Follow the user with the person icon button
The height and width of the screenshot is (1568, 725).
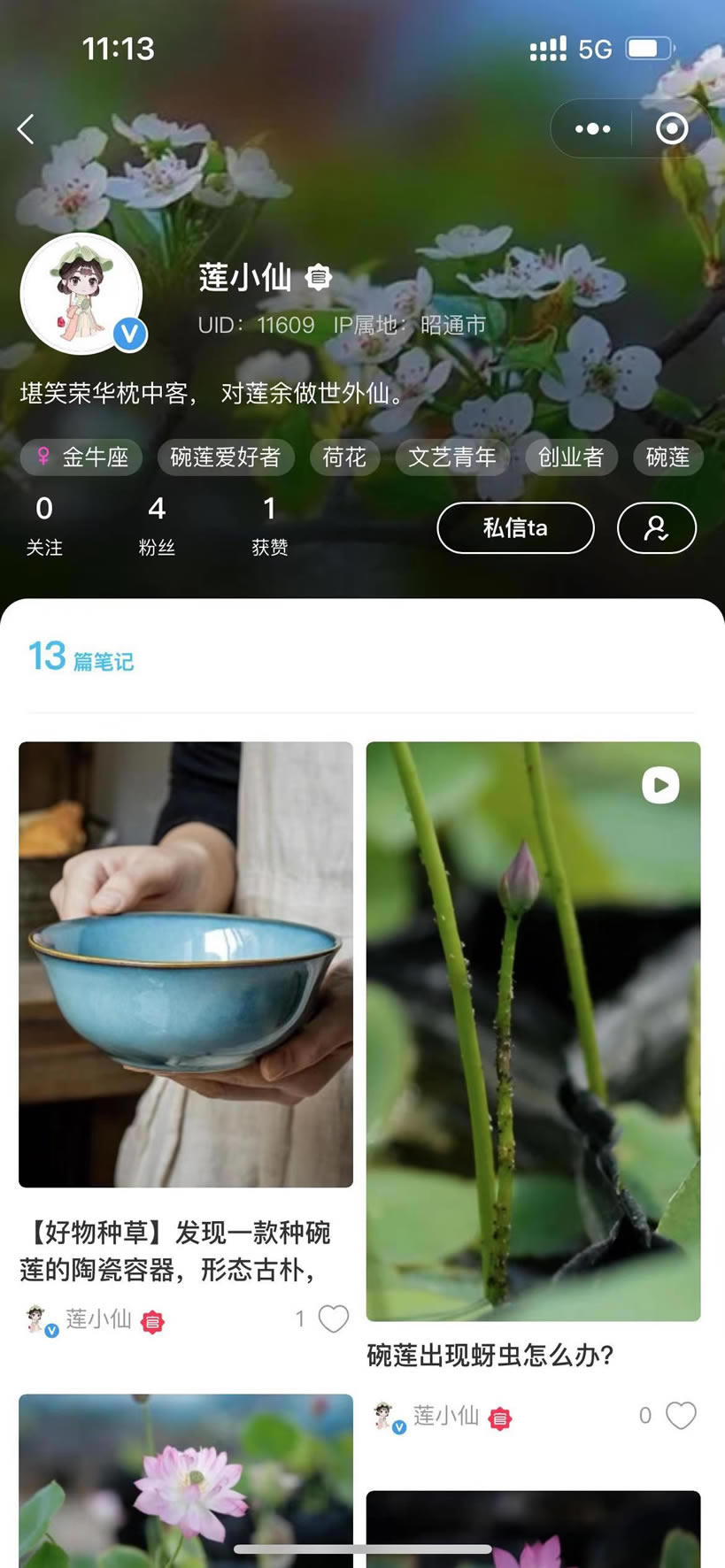pos(656,528)
